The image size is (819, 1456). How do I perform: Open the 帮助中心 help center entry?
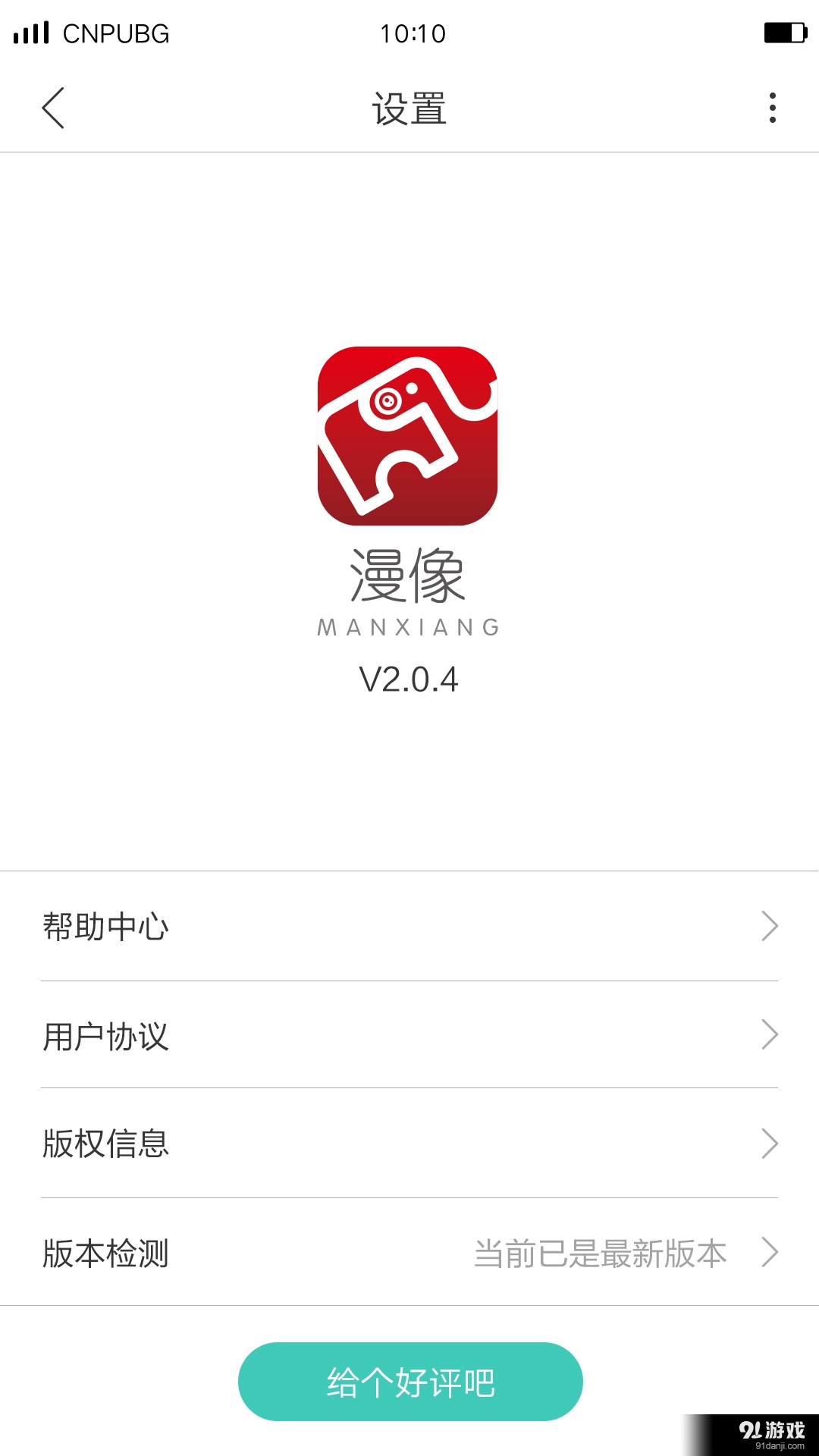click(x=106, y=925)
